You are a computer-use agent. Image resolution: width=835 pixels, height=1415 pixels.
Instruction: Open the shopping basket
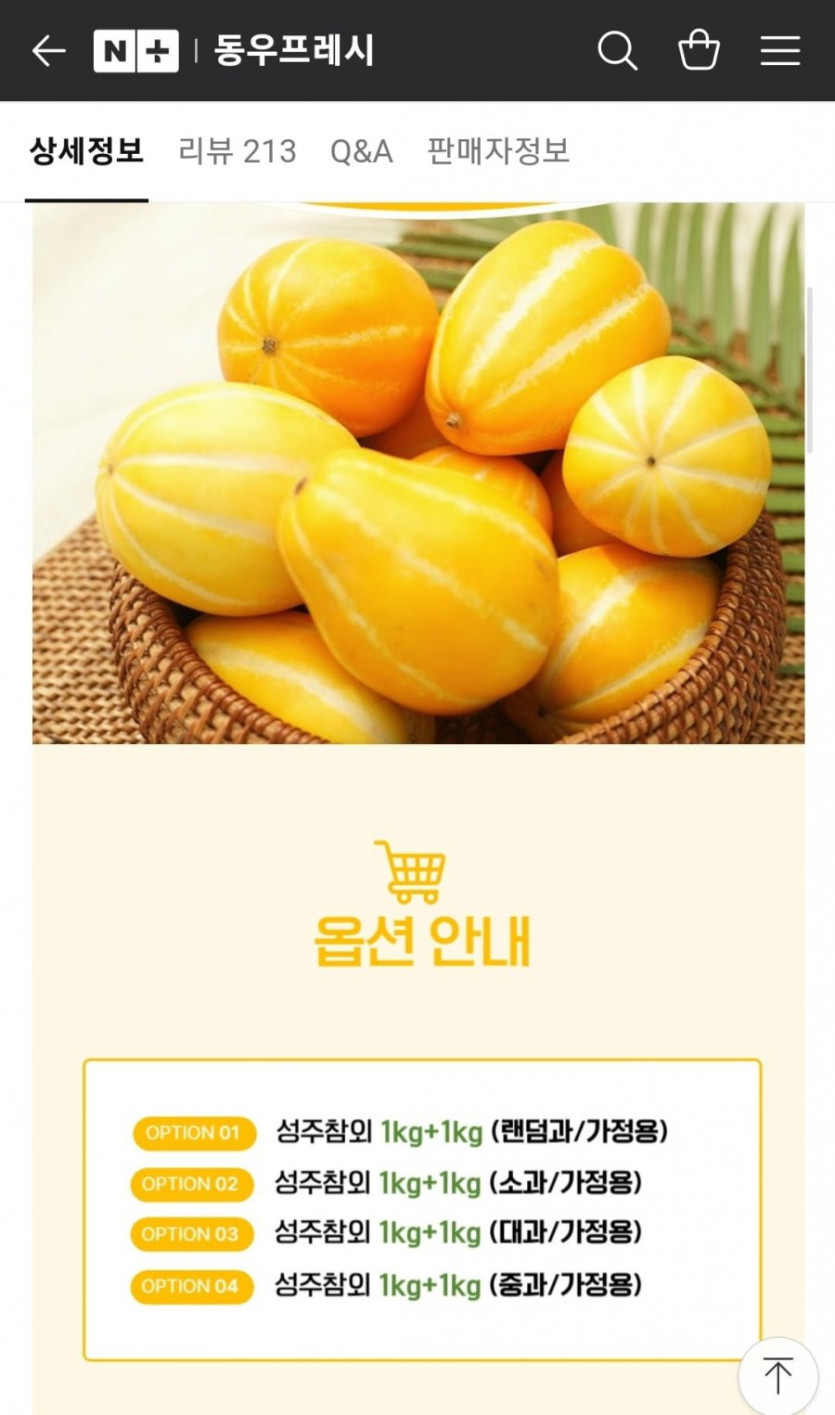699,51
